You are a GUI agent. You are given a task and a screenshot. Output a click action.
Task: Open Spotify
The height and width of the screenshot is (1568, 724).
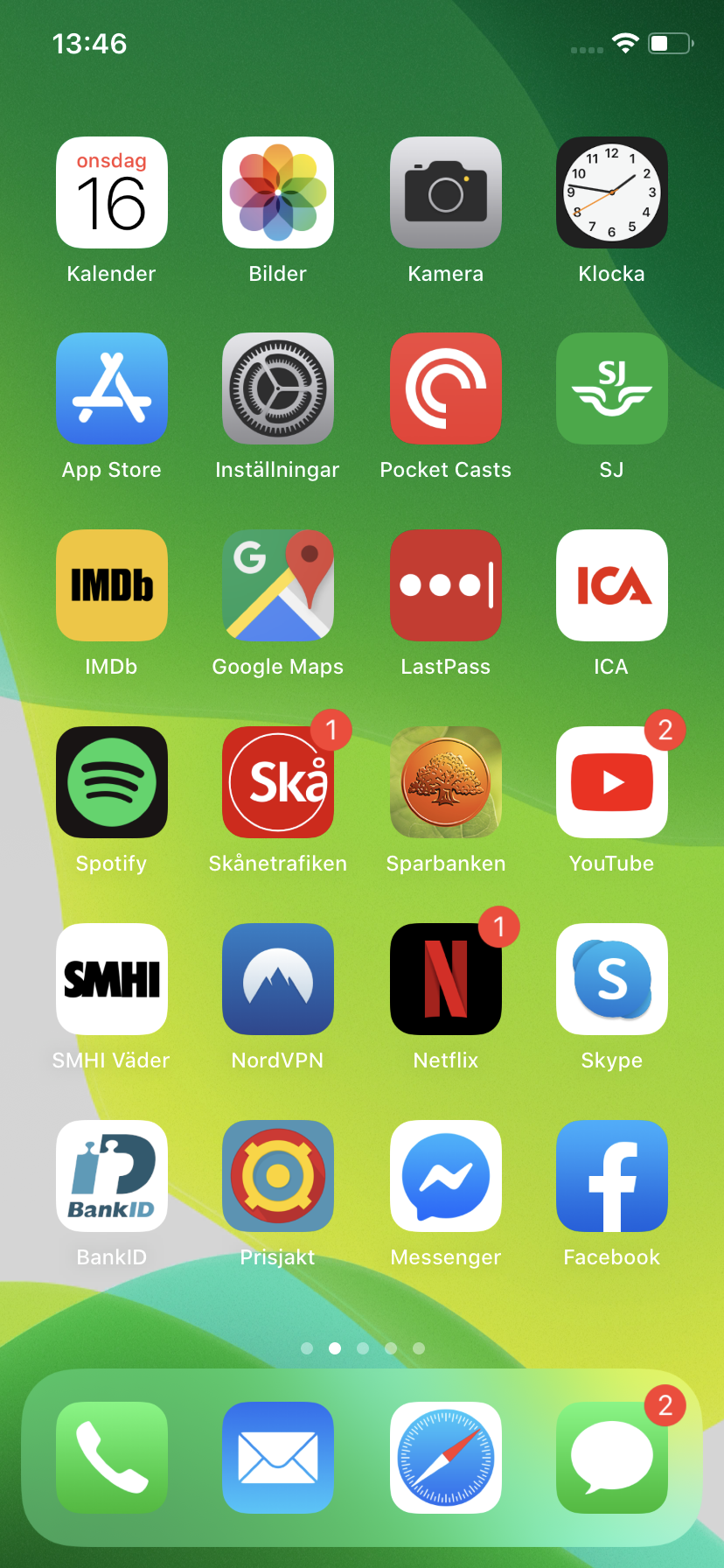tap(112, 782)
